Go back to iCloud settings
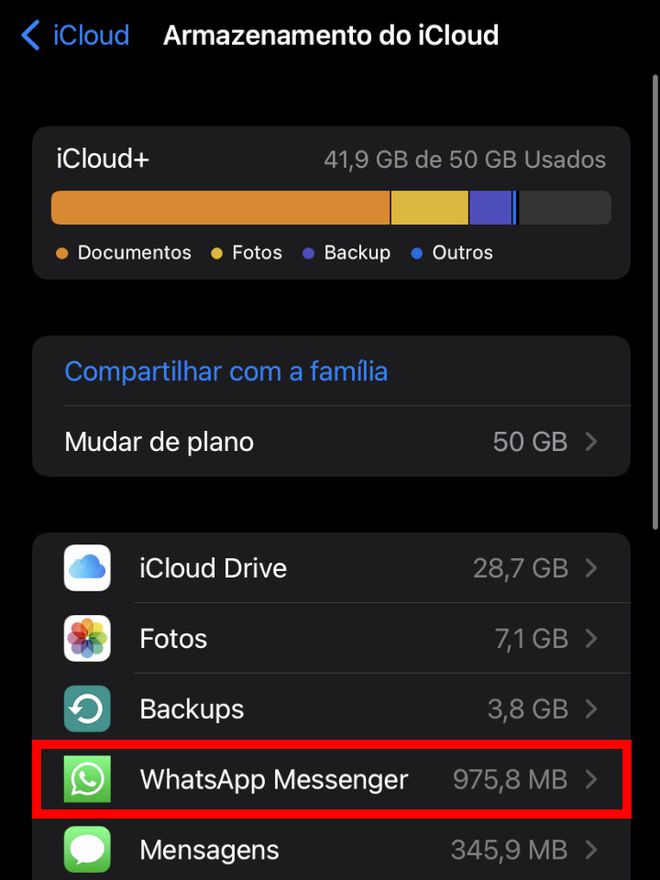 tap(76, 36)
